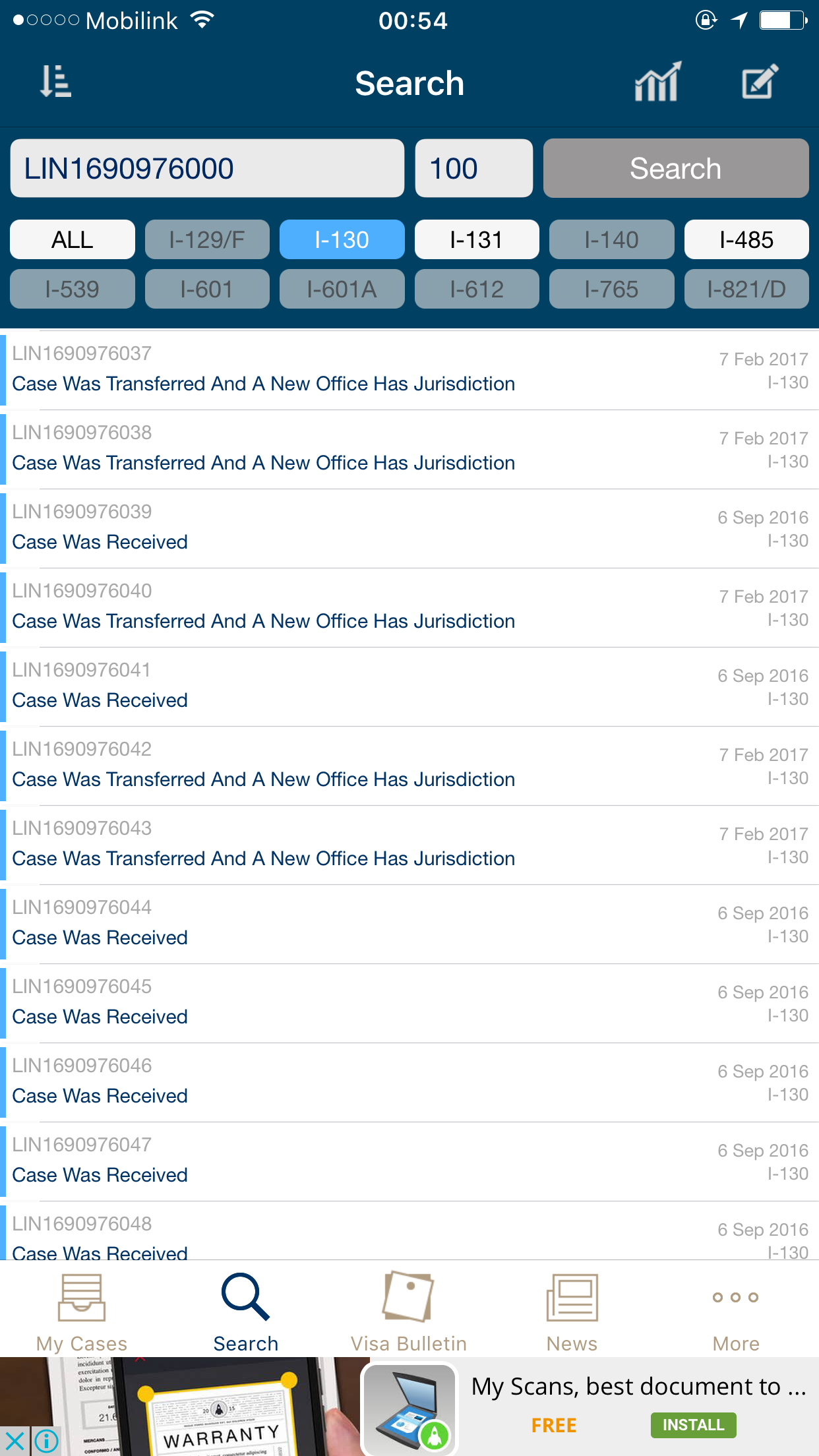Close the ad banner
The height and width of the screenshot is (1456, 819).
15,1441
